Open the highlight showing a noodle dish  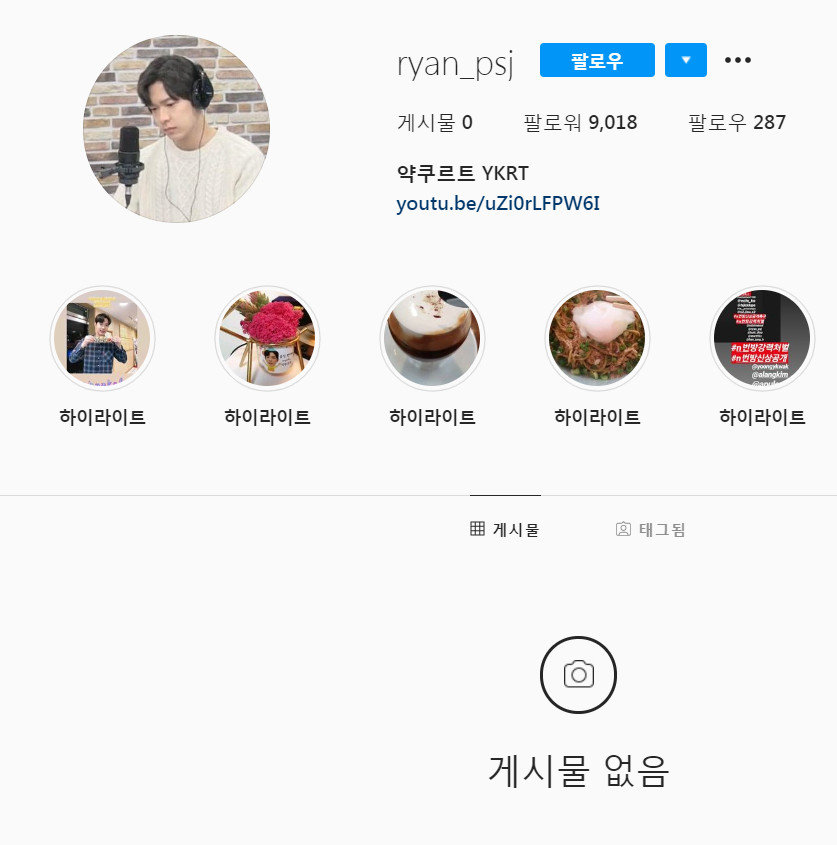597,339
